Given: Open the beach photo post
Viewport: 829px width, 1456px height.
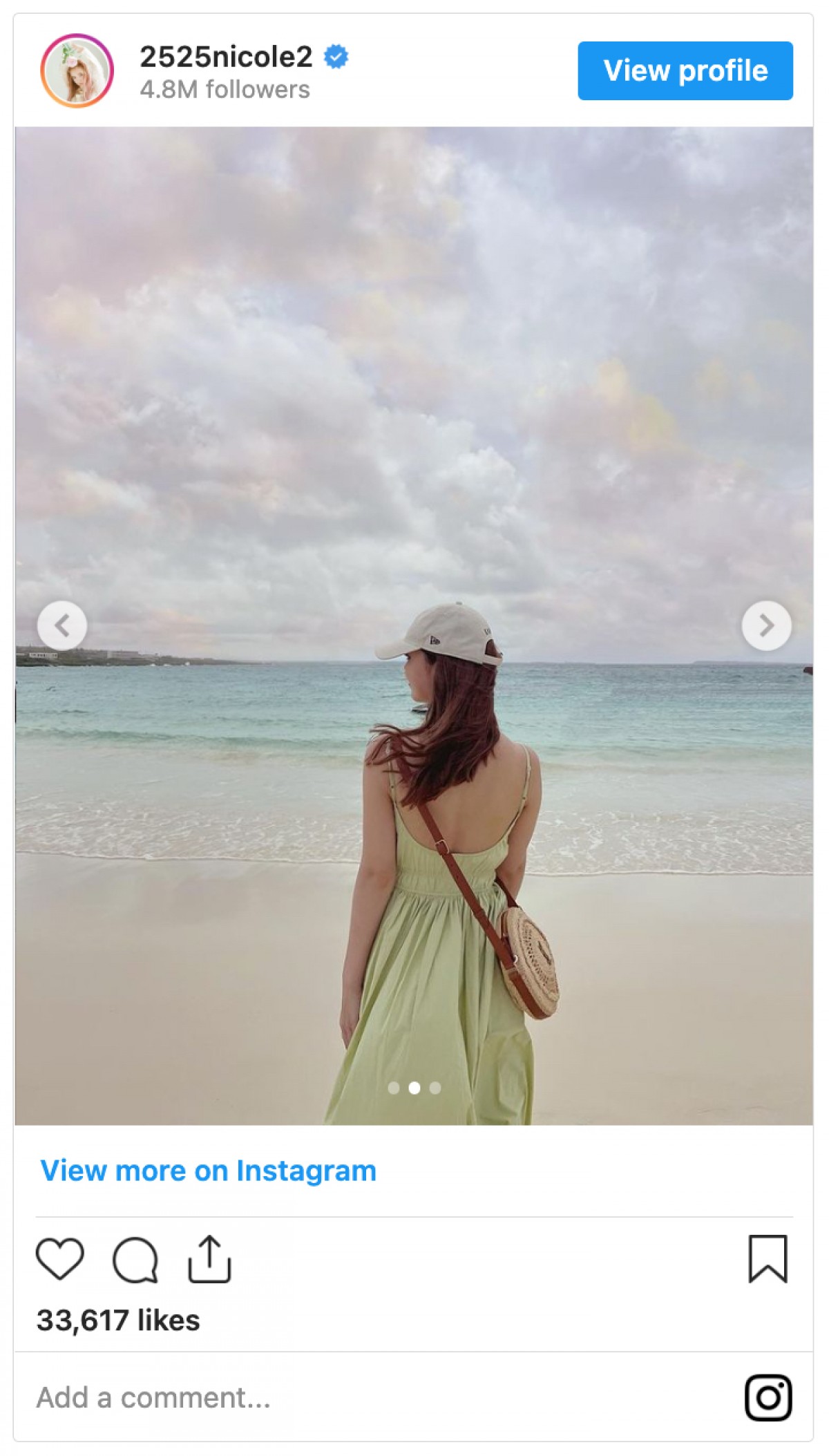Looking at the screenshot, I should [x=413, y=415].
